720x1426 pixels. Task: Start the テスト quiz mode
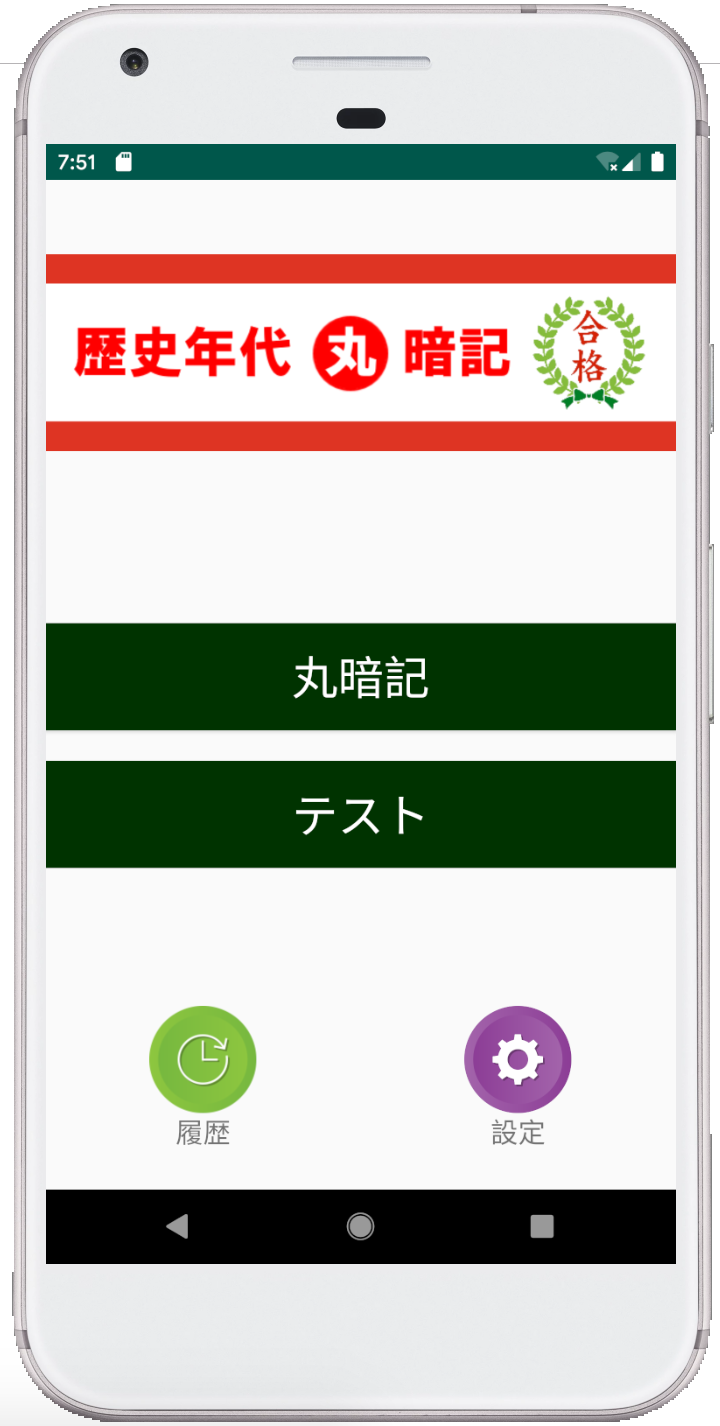point(361,814)
